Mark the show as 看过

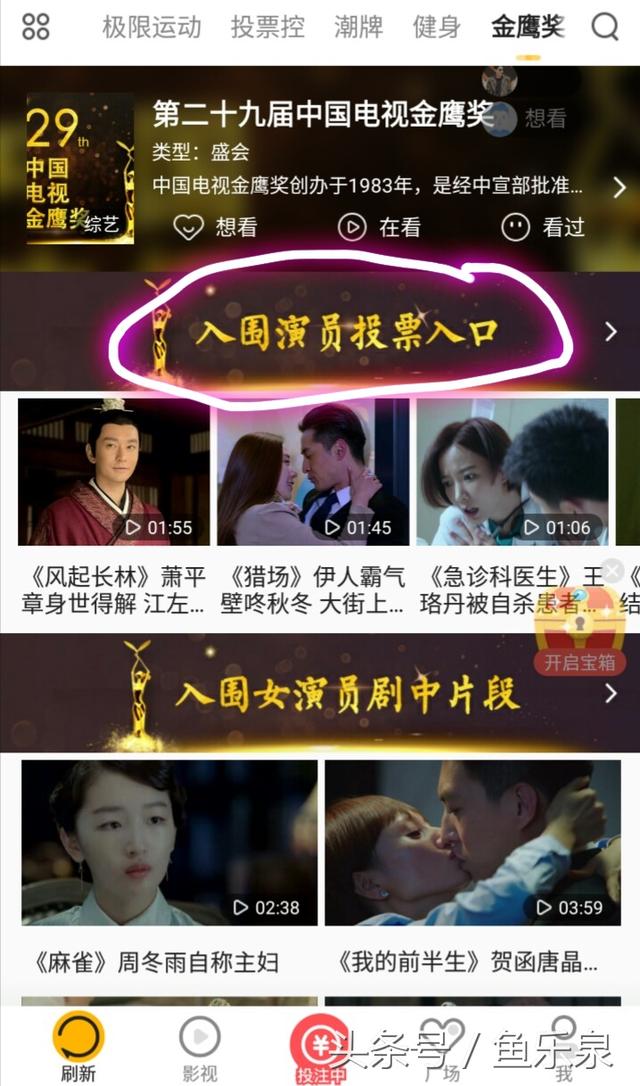[543, 227]
